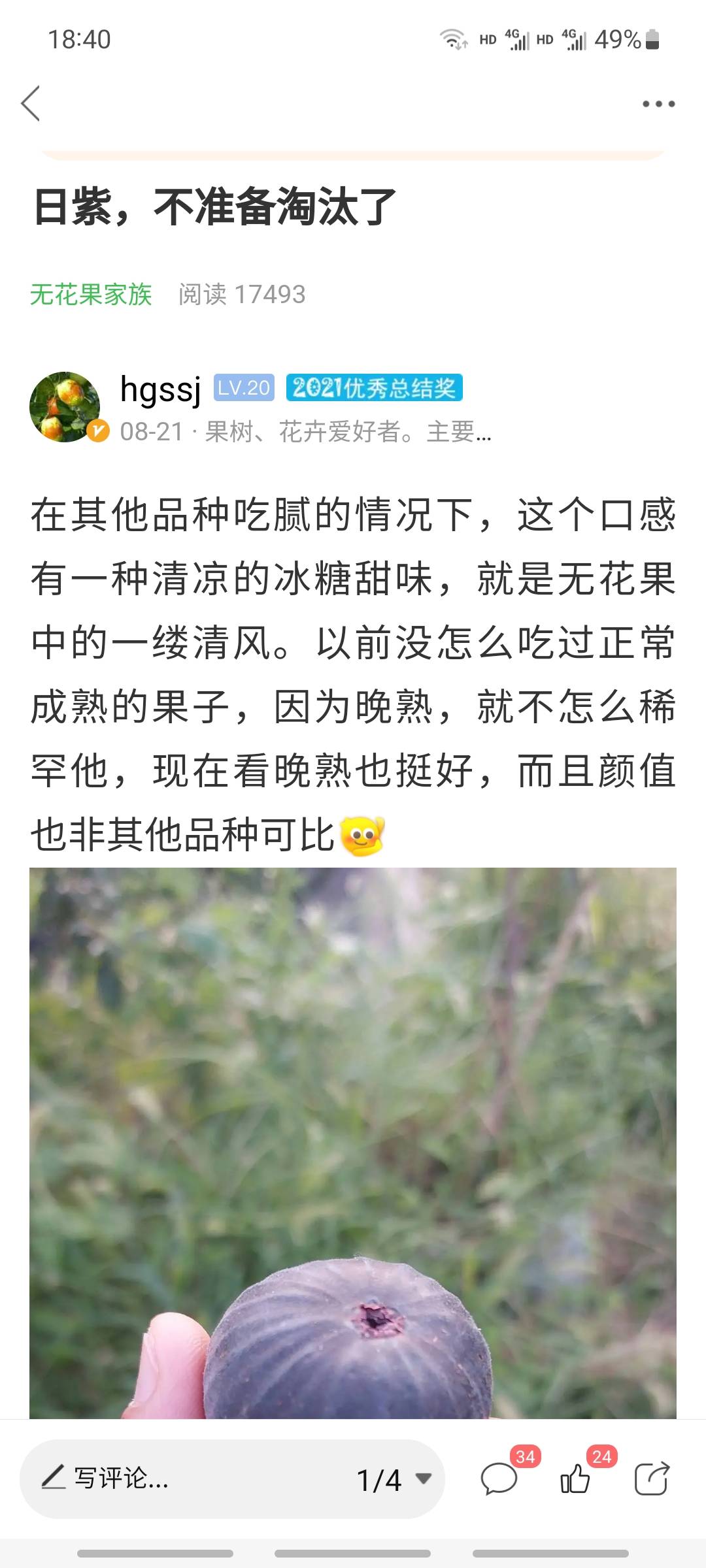Image resolution: width=706 pixels, height=1568 pixels.
Task: Like this post with the thumbs-up icon
Action: pos(575,1478)
